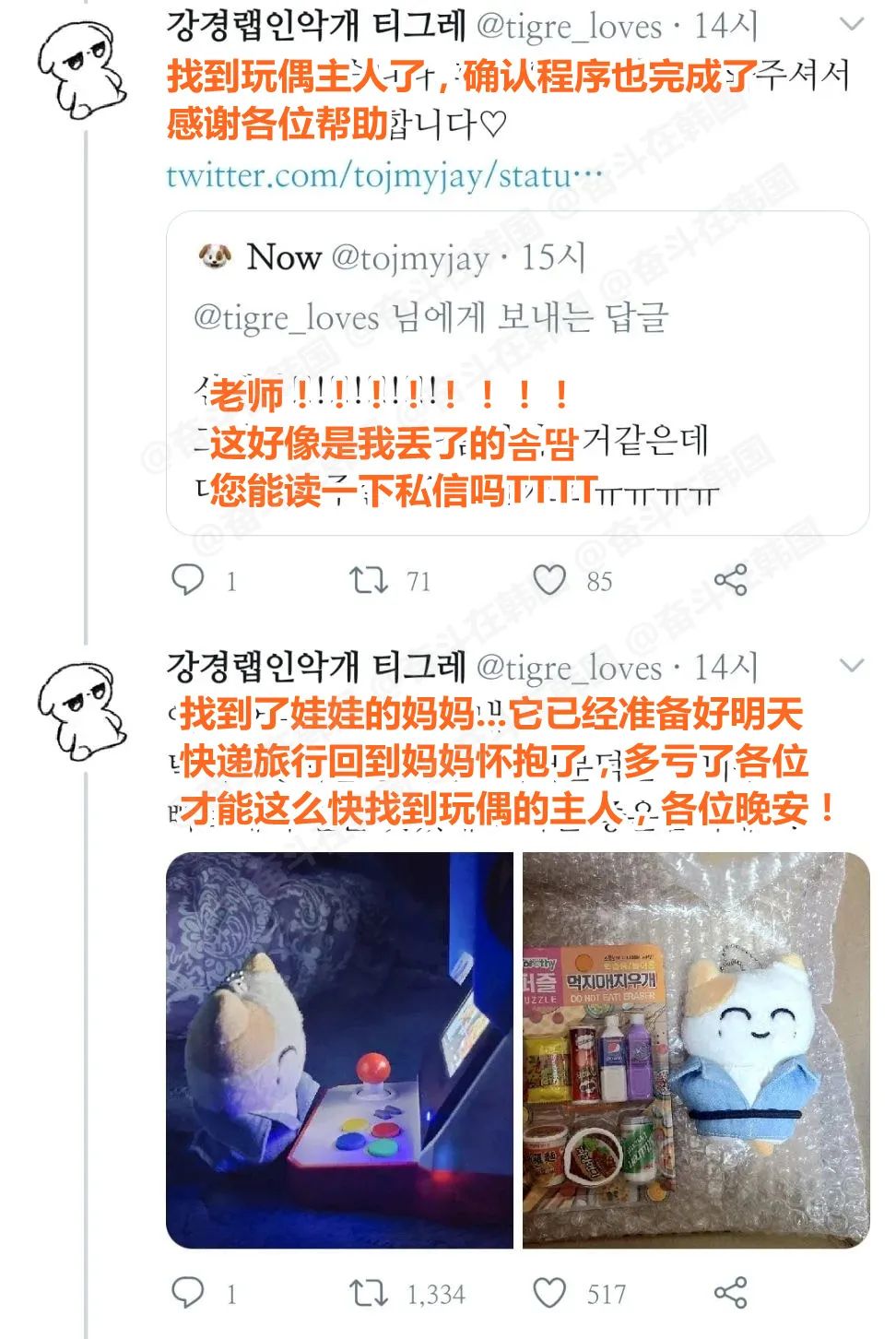Like the tweet with 85 likes
Image resolution: width=896 pixels, height=1339 pixels.
550,580
